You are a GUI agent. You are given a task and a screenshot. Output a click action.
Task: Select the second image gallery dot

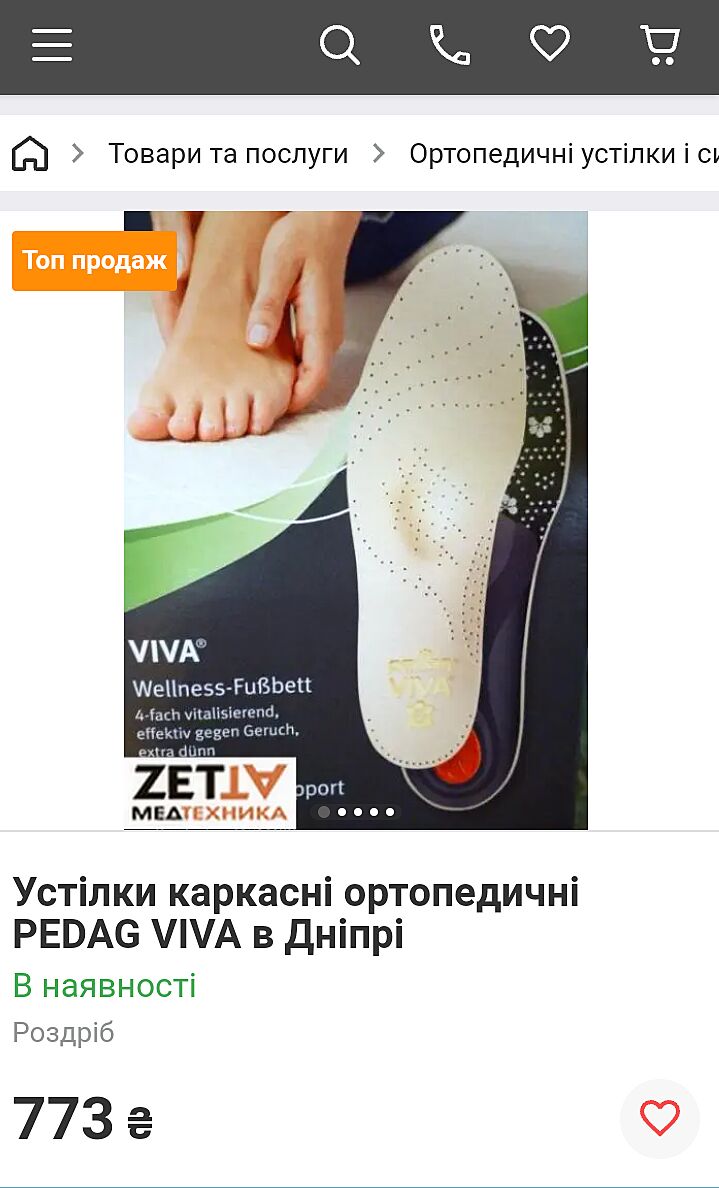click(x=342, y=812)
